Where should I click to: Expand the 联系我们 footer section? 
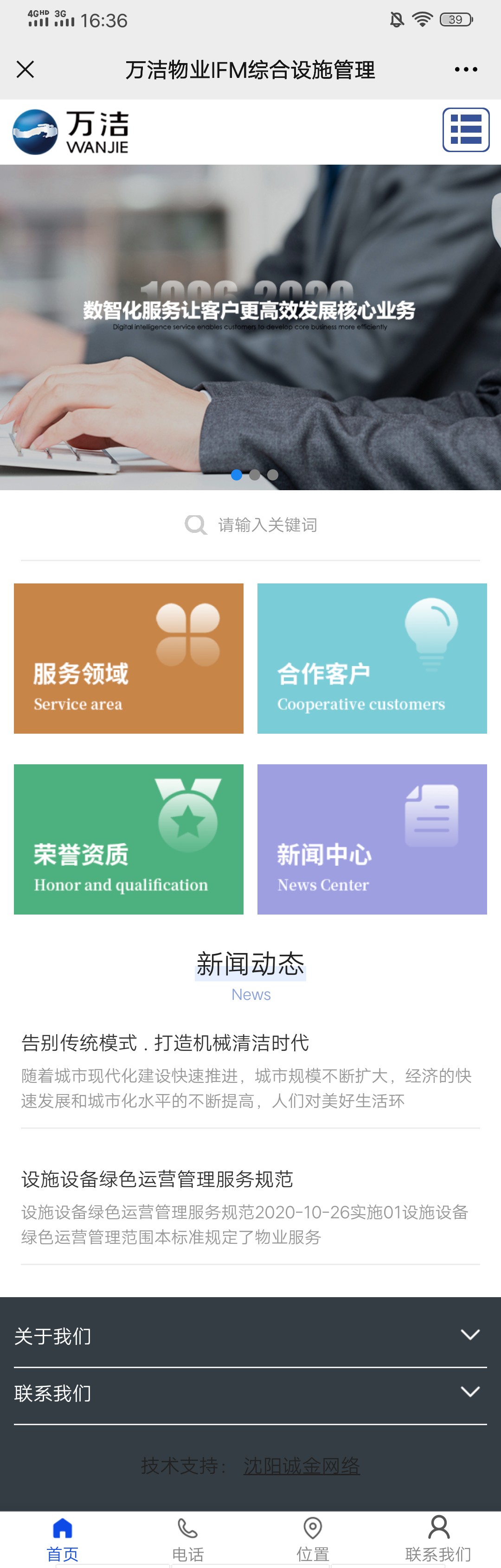coord(250,1393)
